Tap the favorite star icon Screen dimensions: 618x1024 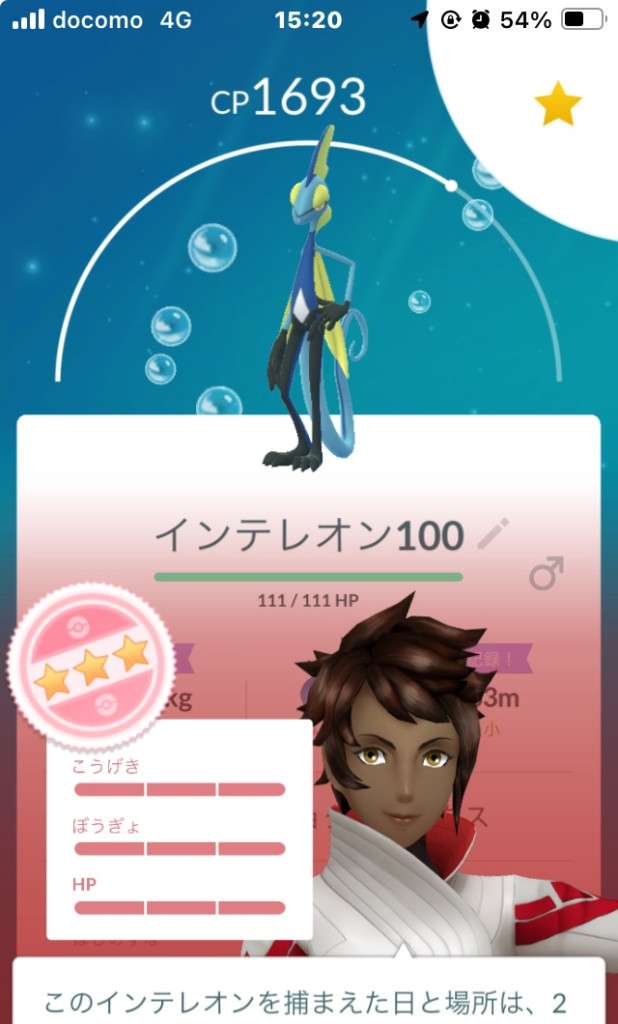click(x=557, y=104)
